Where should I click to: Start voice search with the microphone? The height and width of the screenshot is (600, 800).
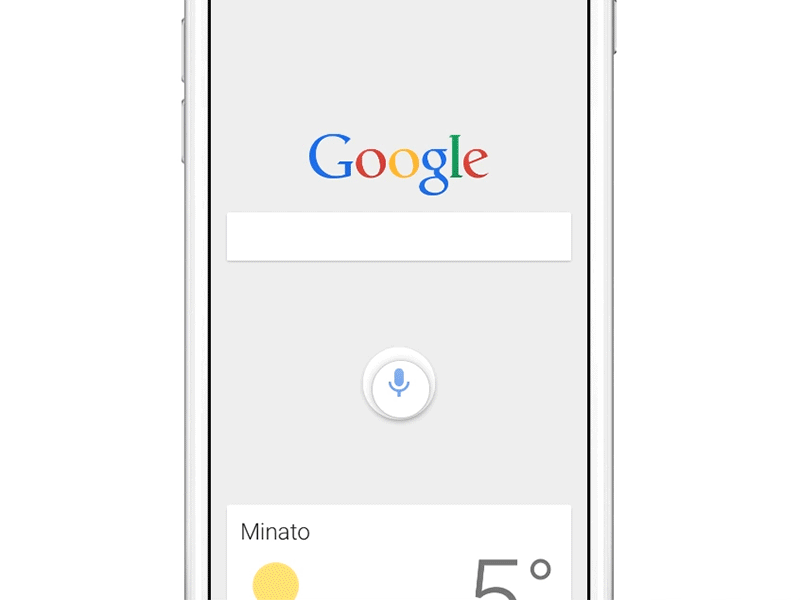pos(399,384)
